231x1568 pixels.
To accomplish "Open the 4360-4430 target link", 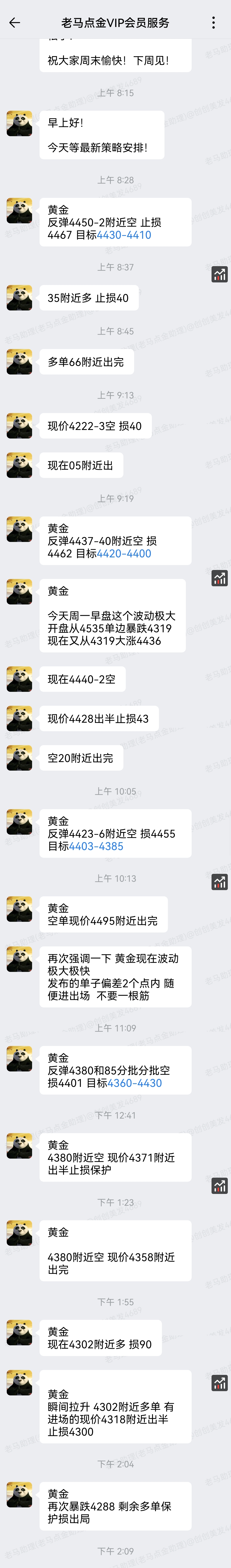I will click(135, 1083).
